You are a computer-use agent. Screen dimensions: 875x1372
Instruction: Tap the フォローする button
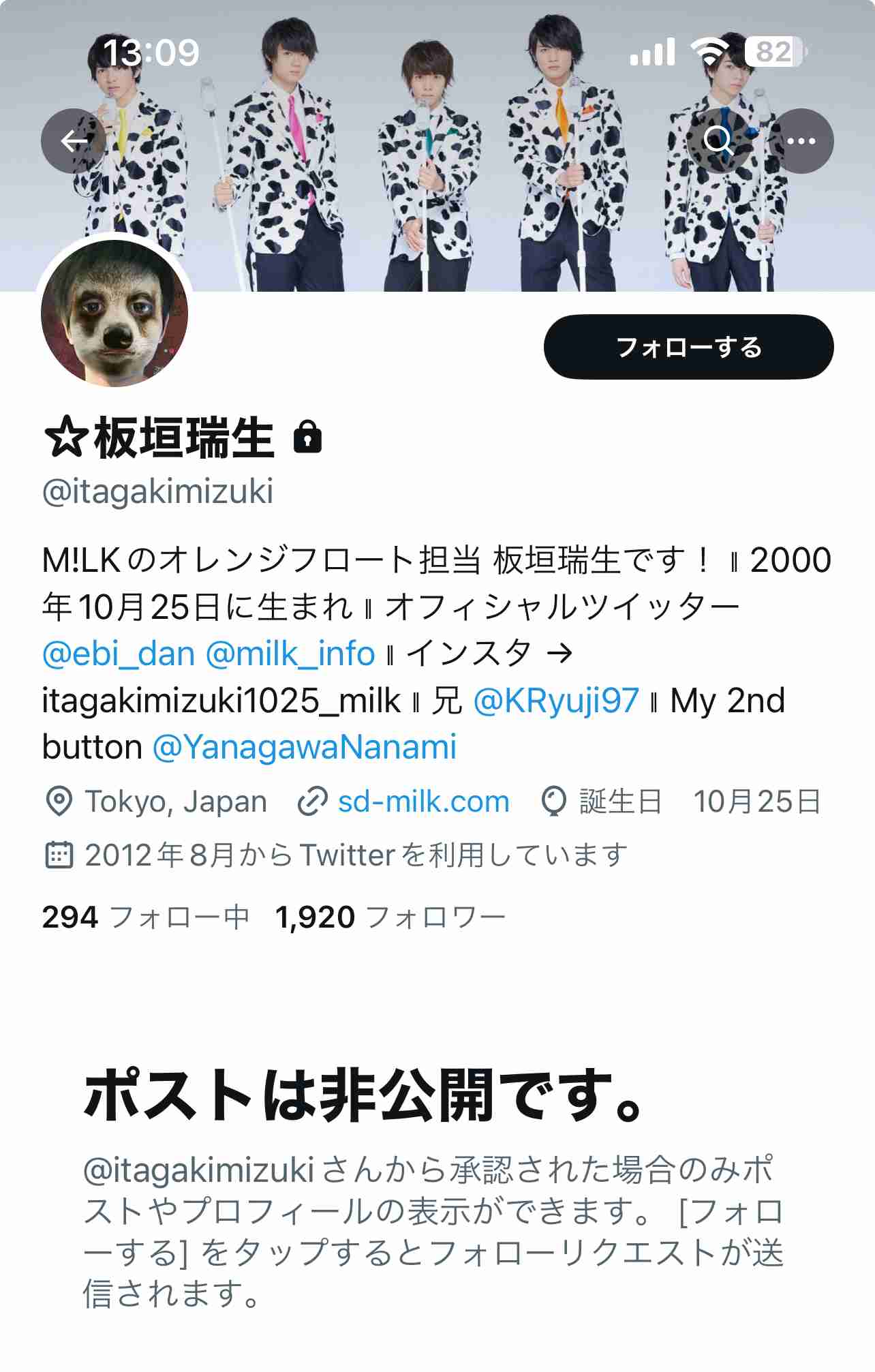click(x=688, y=347)
